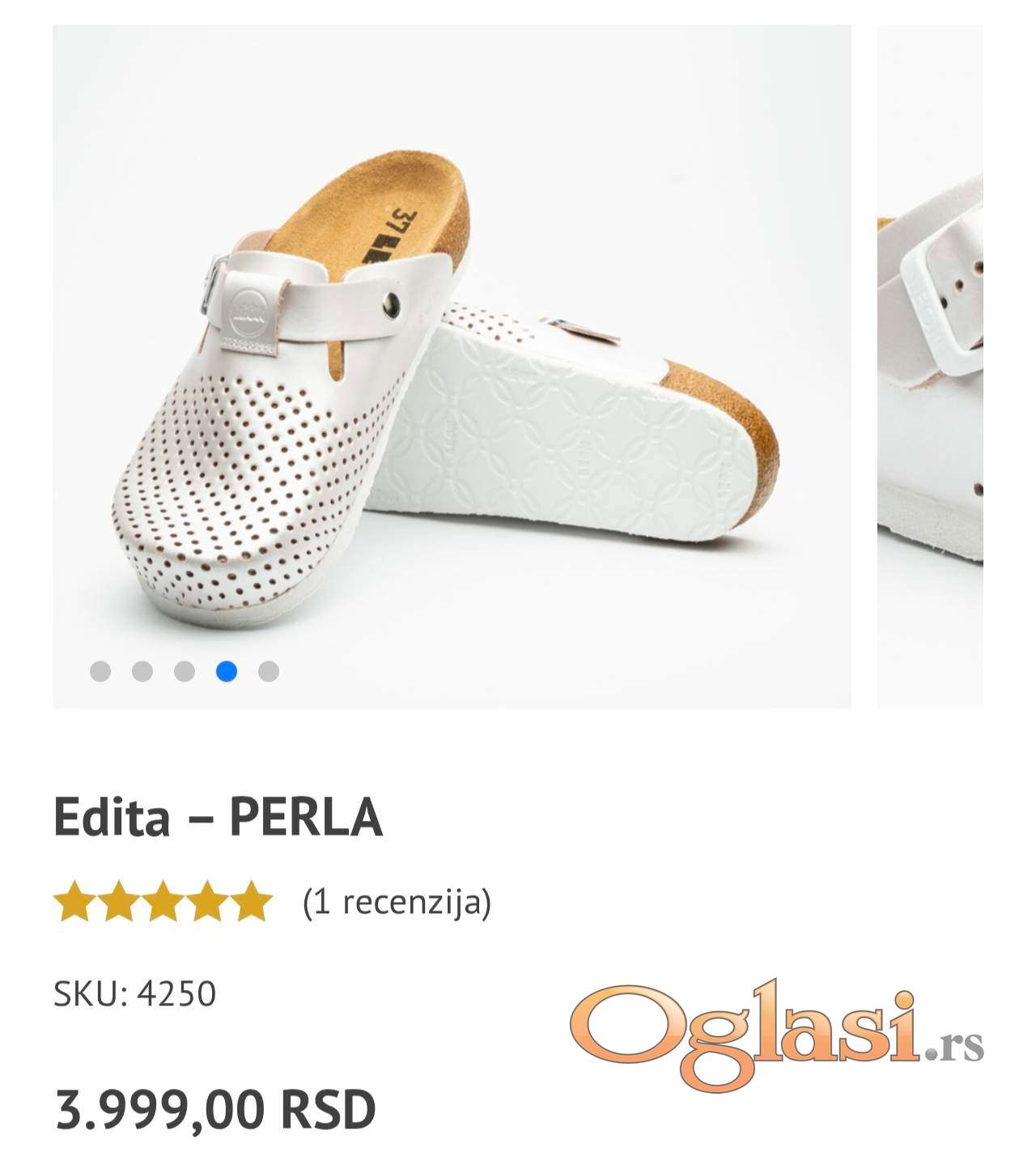Image resolution: width=1036 pixels, height=1152 pixels.
Task: Select the last gallery page dot
Action: (x=269, y=672)
